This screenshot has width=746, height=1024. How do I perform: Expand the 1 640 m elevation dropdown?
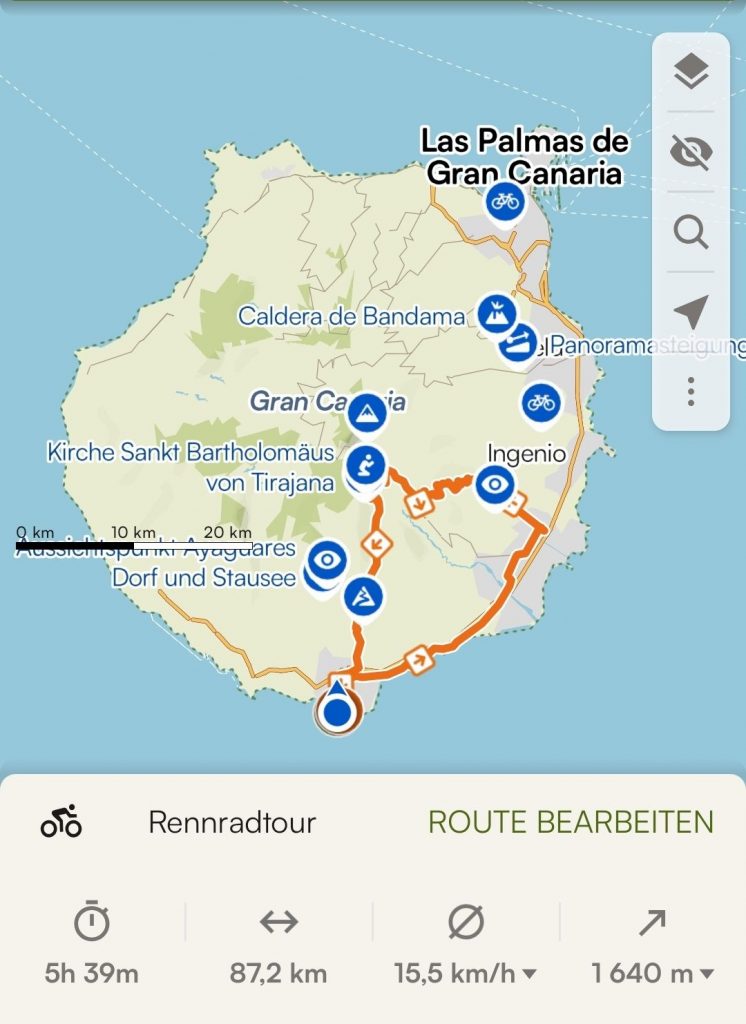pyautogui.click(x=652, y=972)
